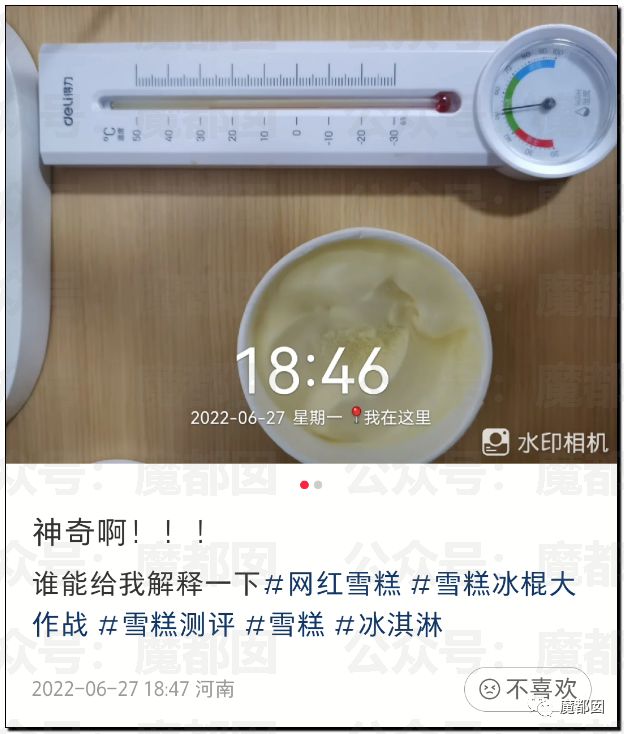Tap the second photo page indicator dot
The height and width of the screenshot is (734, 624).
[x=318, y=484]
